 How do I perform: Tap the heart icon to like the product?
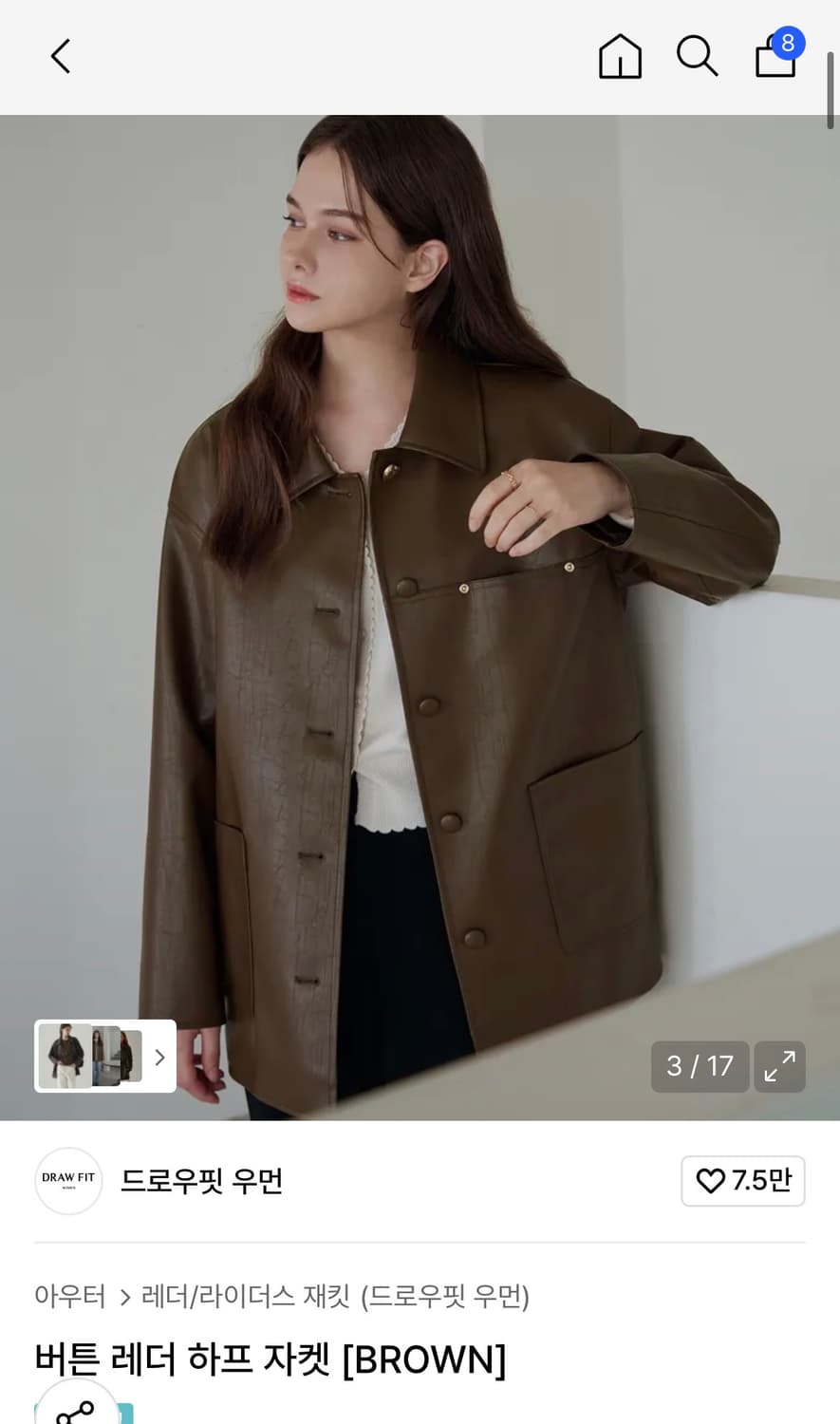[x=711, y=1180]
